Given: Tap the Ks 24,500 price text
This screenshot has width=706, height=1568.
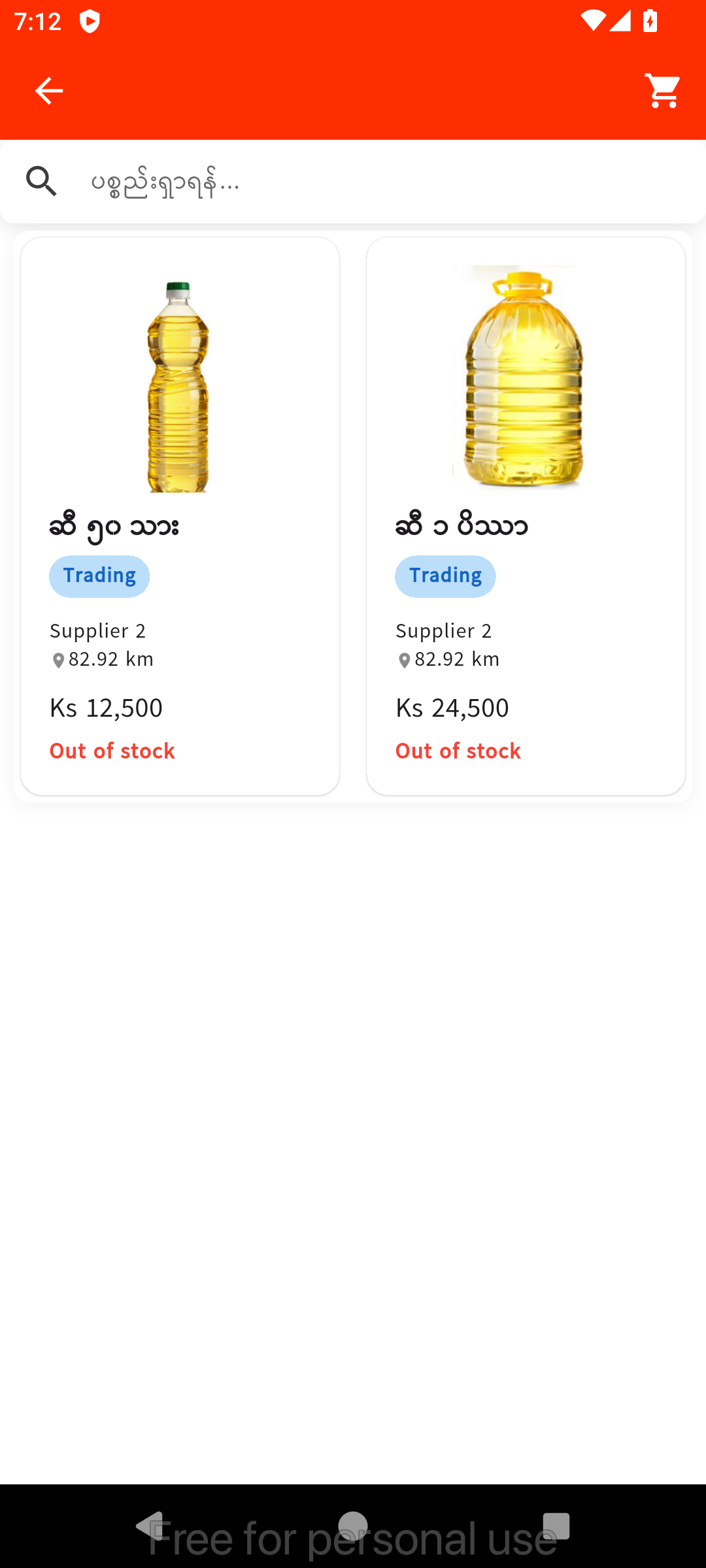Looking at the screenshot, I should click(452, 708).
